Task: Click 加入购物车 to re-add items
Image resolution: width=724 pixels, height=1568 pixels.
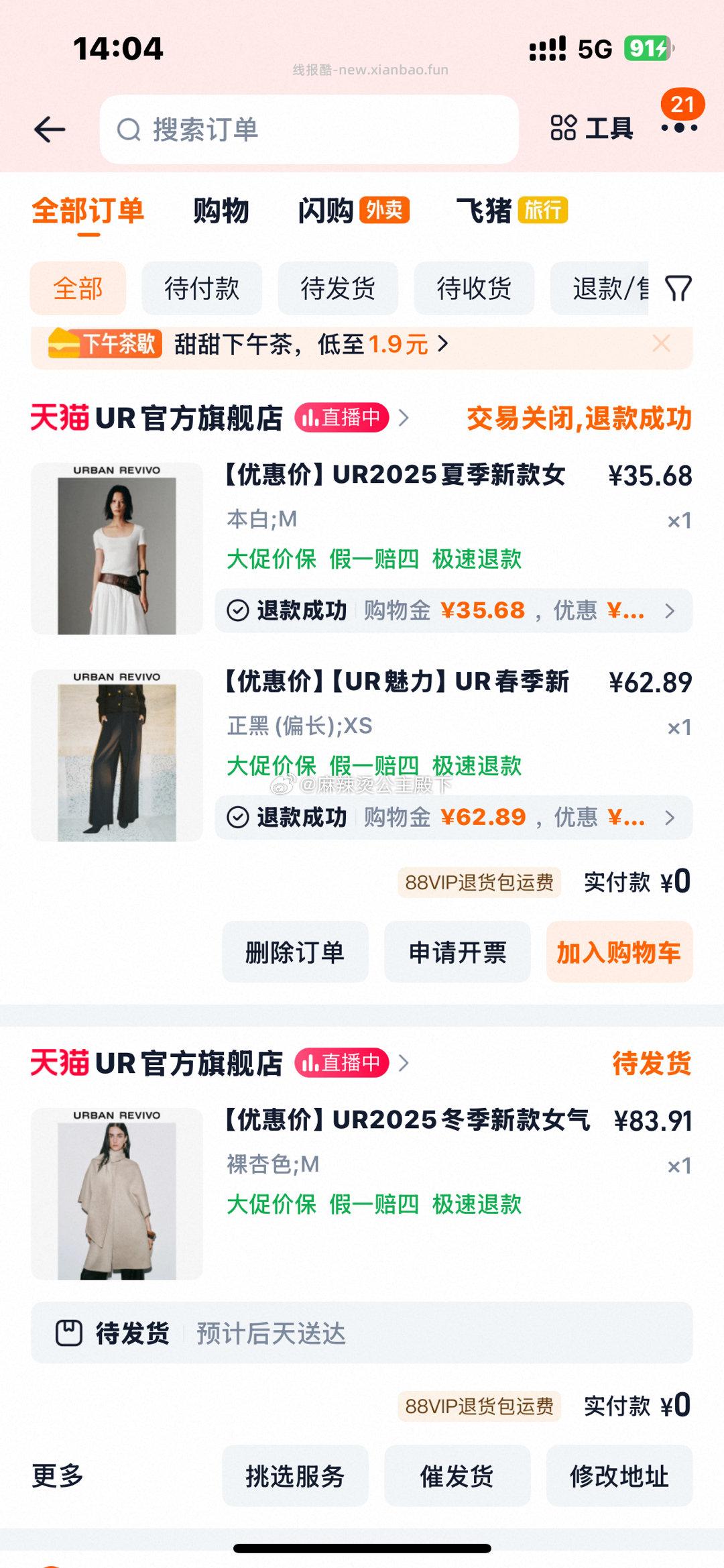Action: point(619,952)
